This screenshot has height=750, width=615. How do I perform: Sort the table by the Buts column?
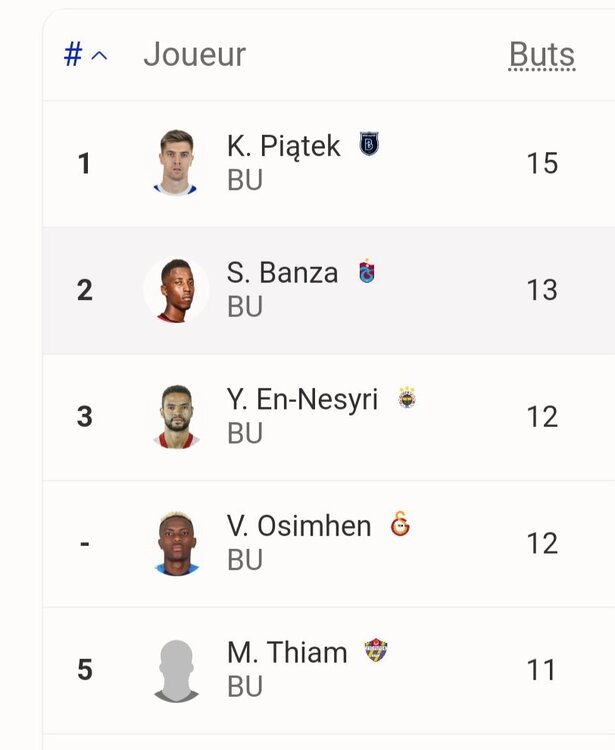coord(541,55)
